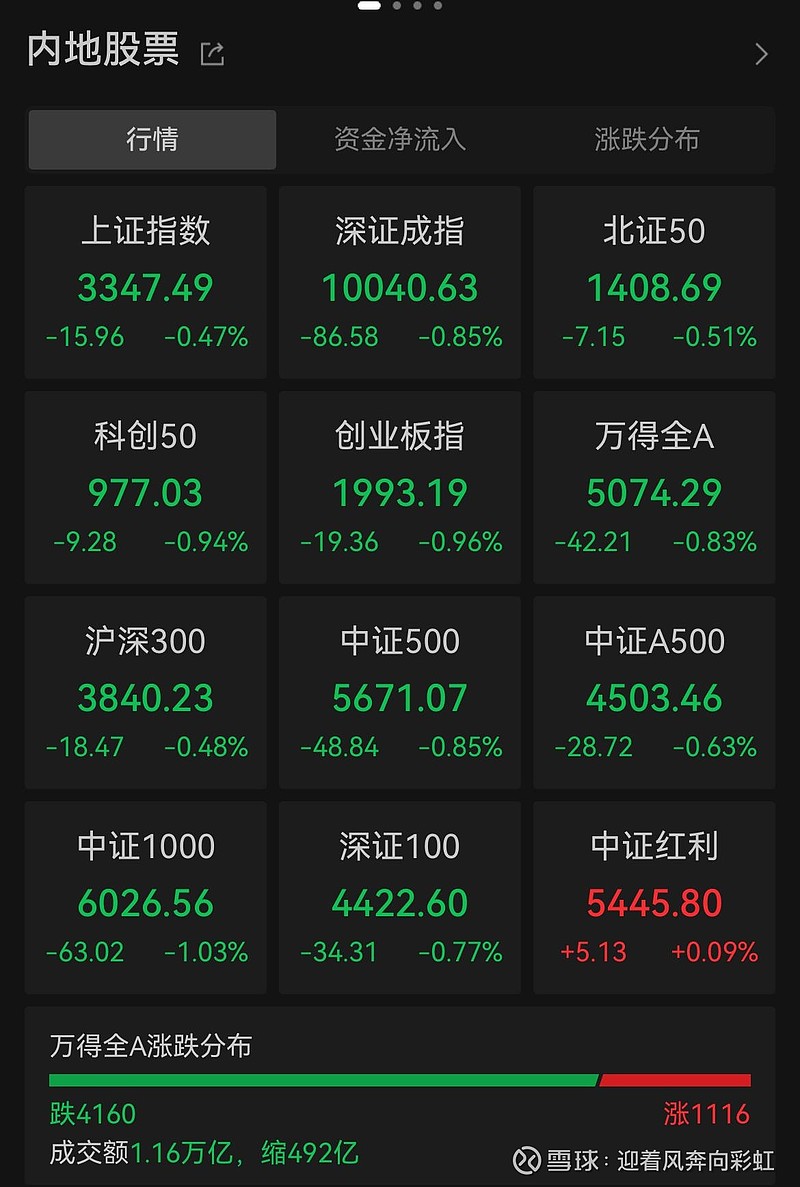Open the 沪深300 card

point(146,692)
